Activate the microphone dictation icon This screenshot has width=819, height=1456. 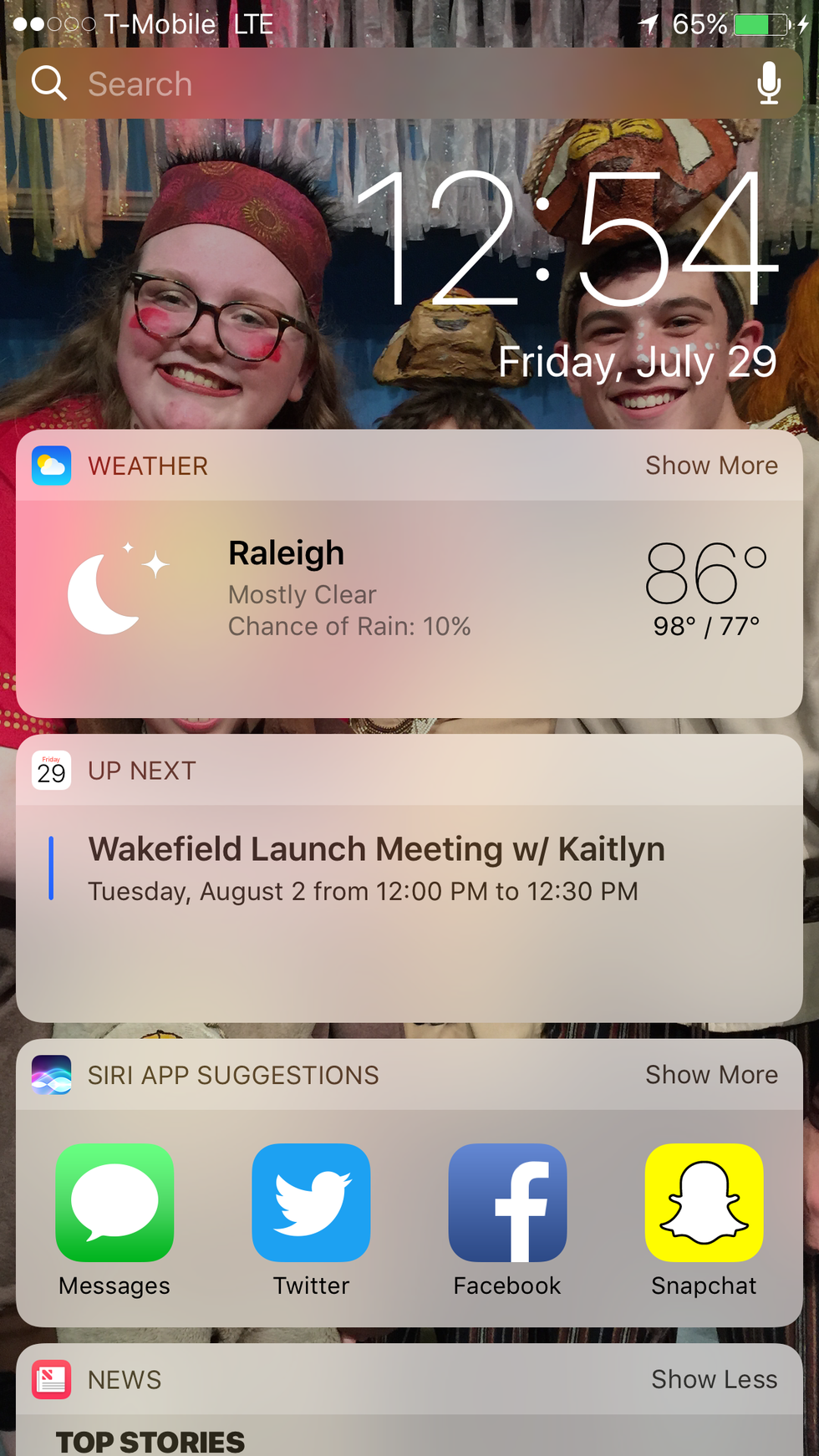tap(768, 84)
